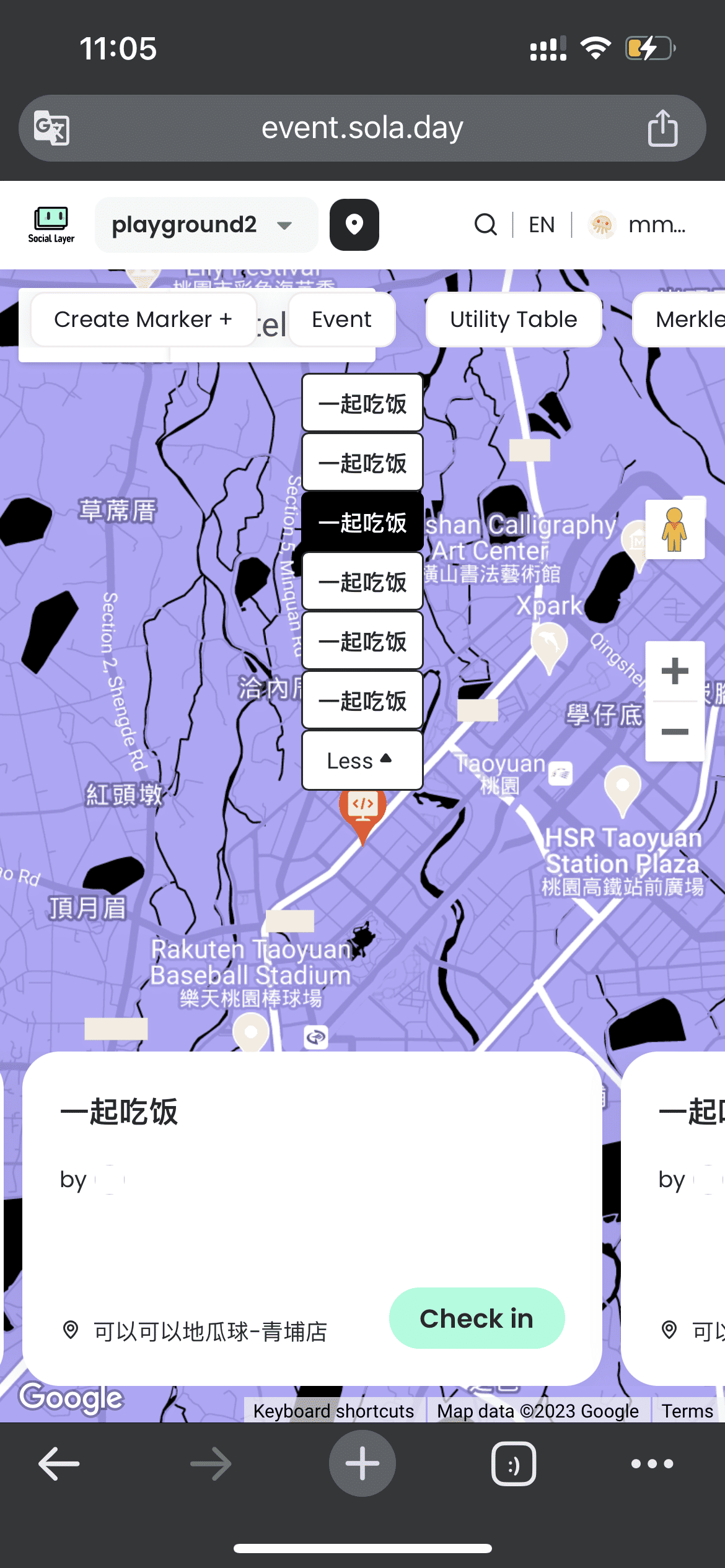Image resolution: width=725 pixels, height=1568 pixels.
Task: Zoom out on the map
Action: click(674, 732)
